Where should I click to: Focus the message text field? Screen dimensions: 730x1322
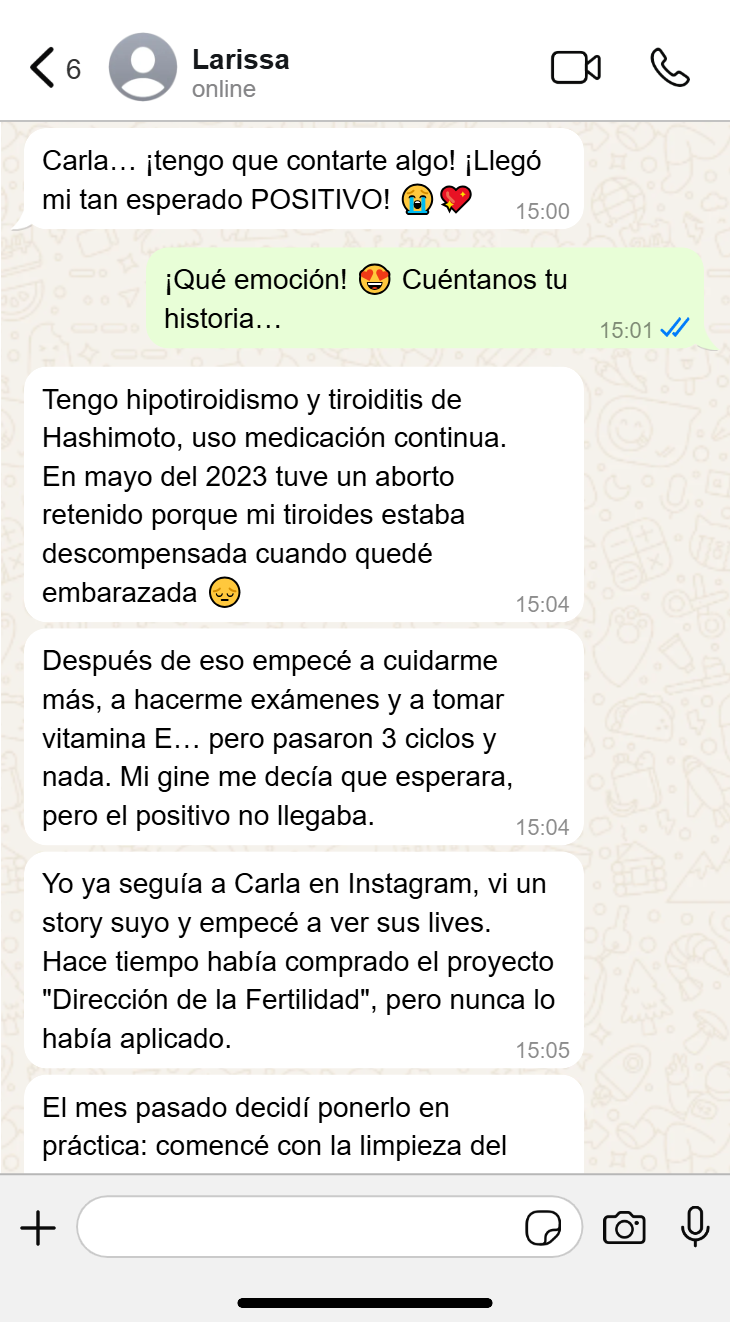(x=300, y=1227)
